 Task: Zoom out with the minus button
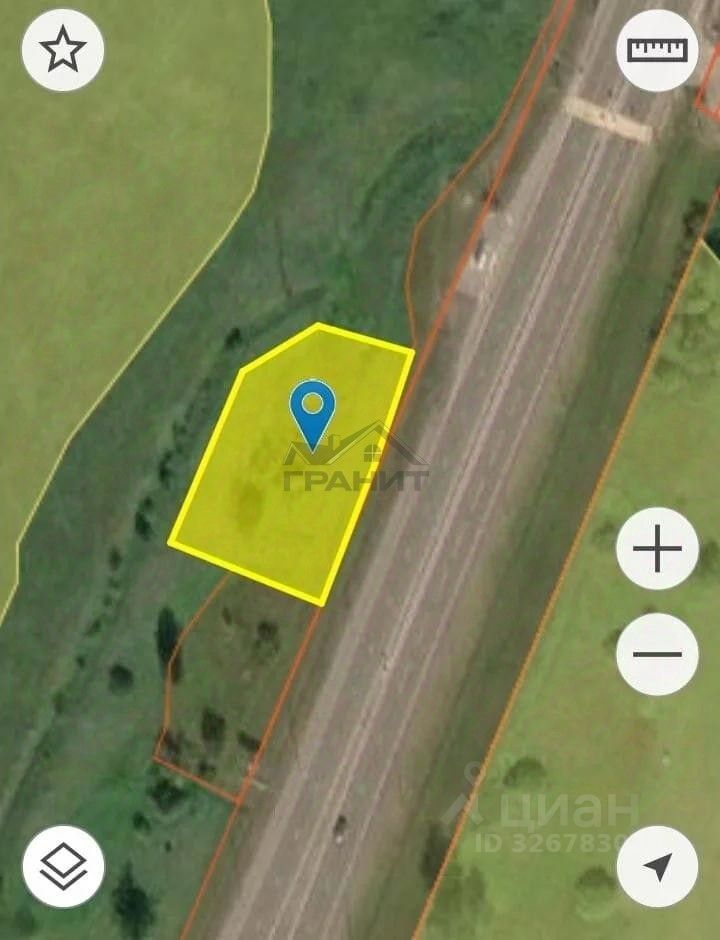(x=657, y=654)
